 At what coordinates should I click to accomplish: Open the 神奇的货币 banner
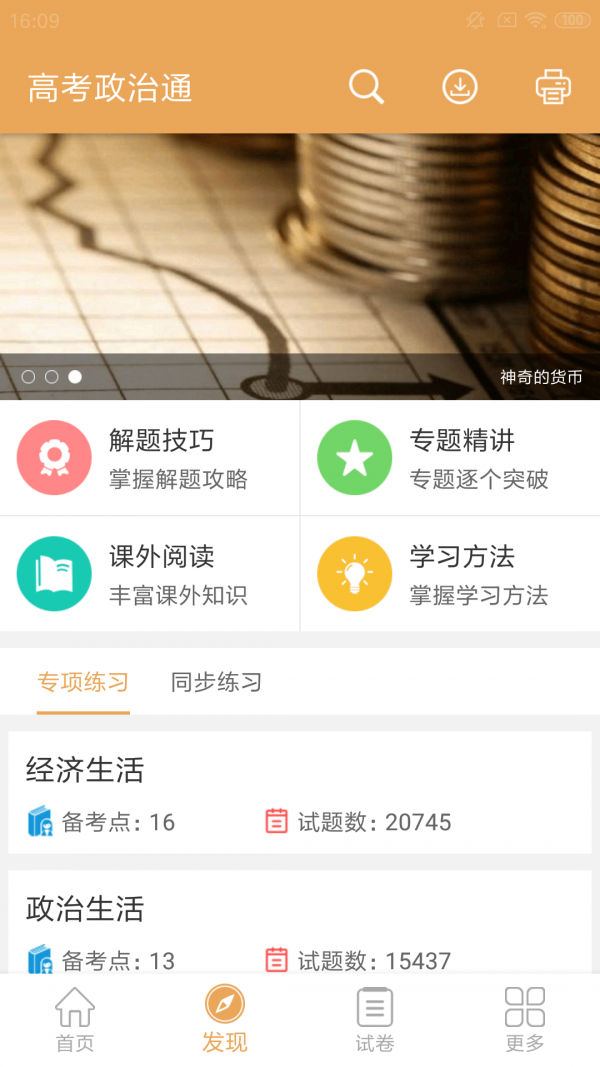[300, 266]
